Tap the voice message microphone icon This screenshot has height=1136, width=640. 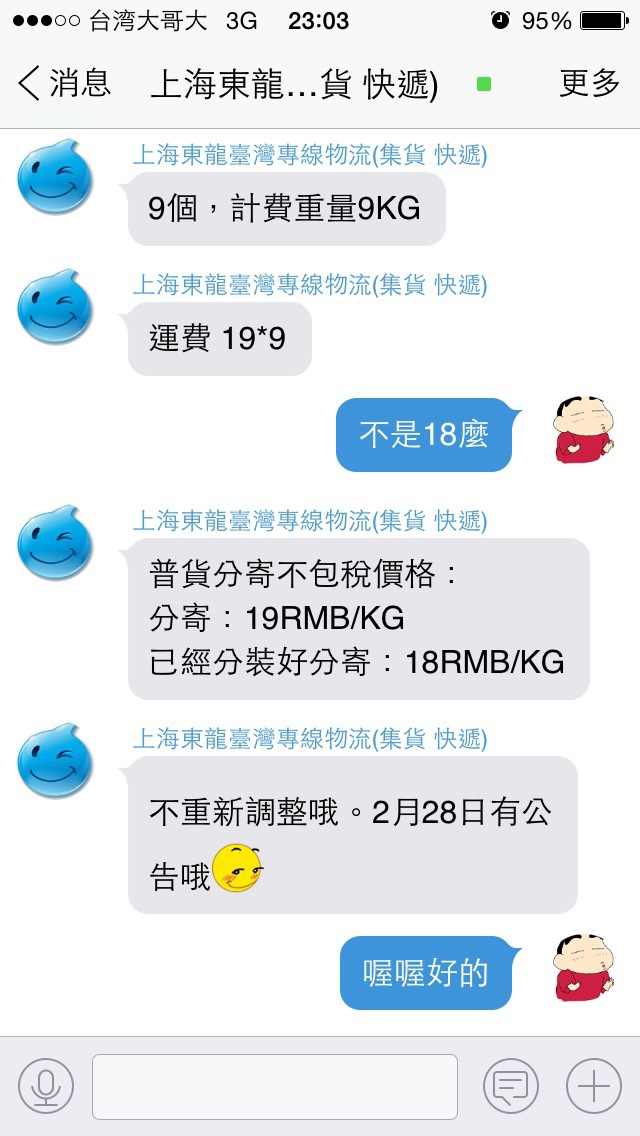[x=46, y=1086]
